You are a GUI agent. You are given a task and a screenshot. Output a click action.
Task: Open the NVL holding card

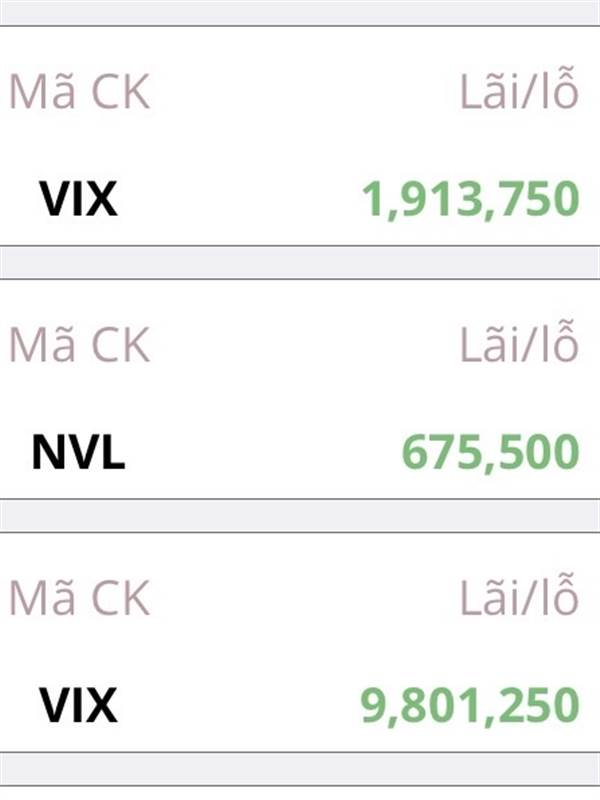300,389
